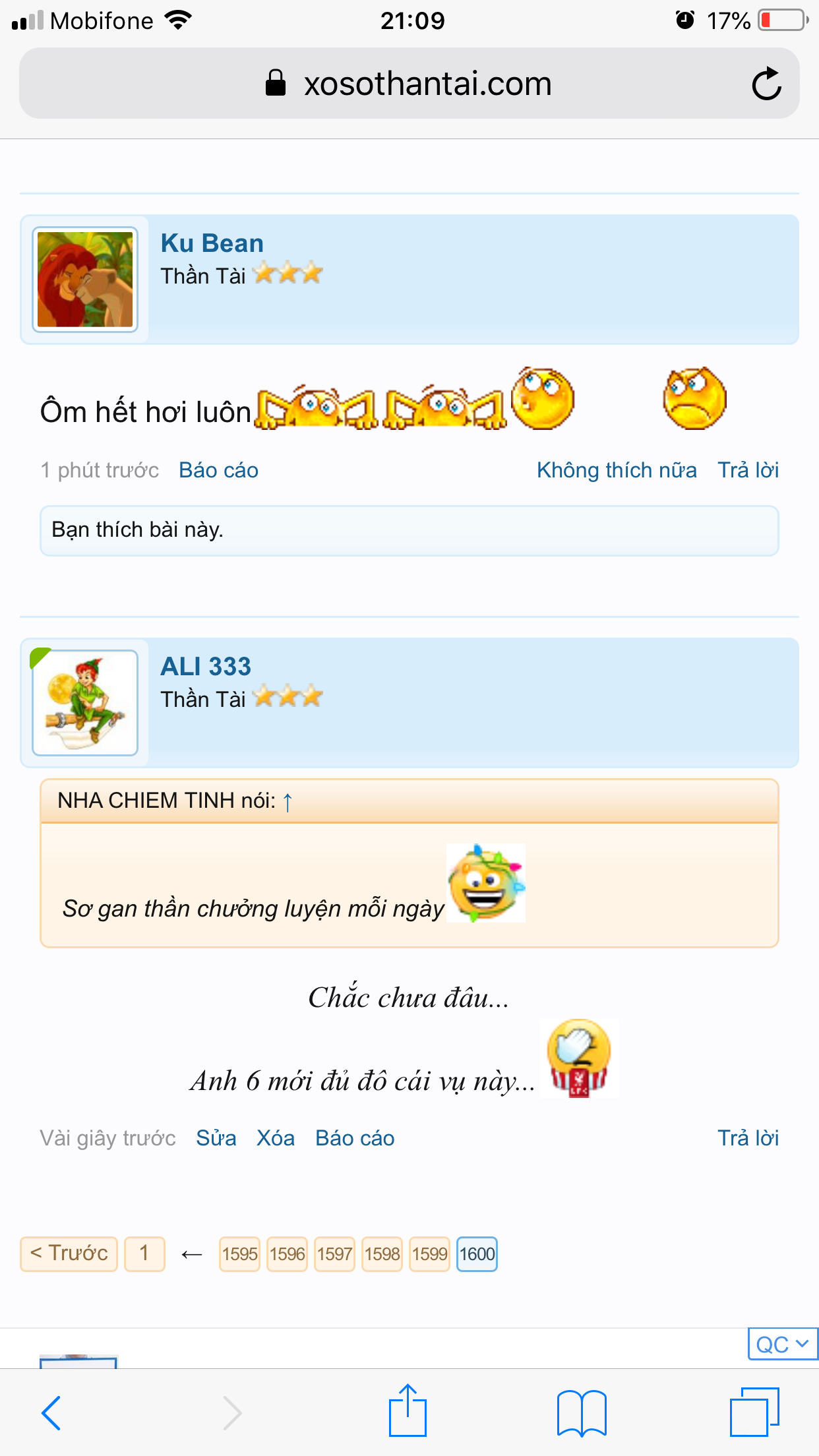
Task: Reply to ALI 333's post
Action: point(748,1138)
